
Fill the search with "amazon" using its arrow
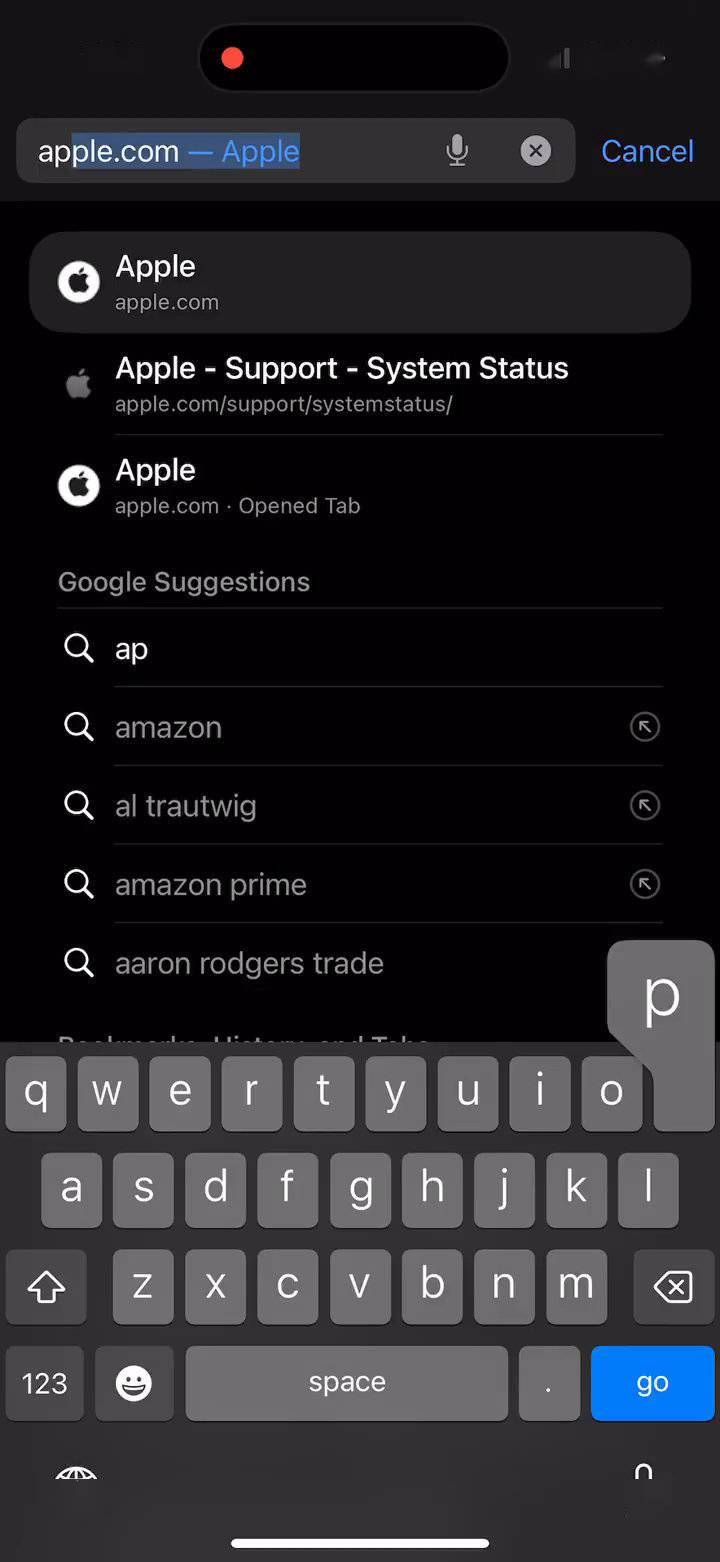(x=645, y=727)
